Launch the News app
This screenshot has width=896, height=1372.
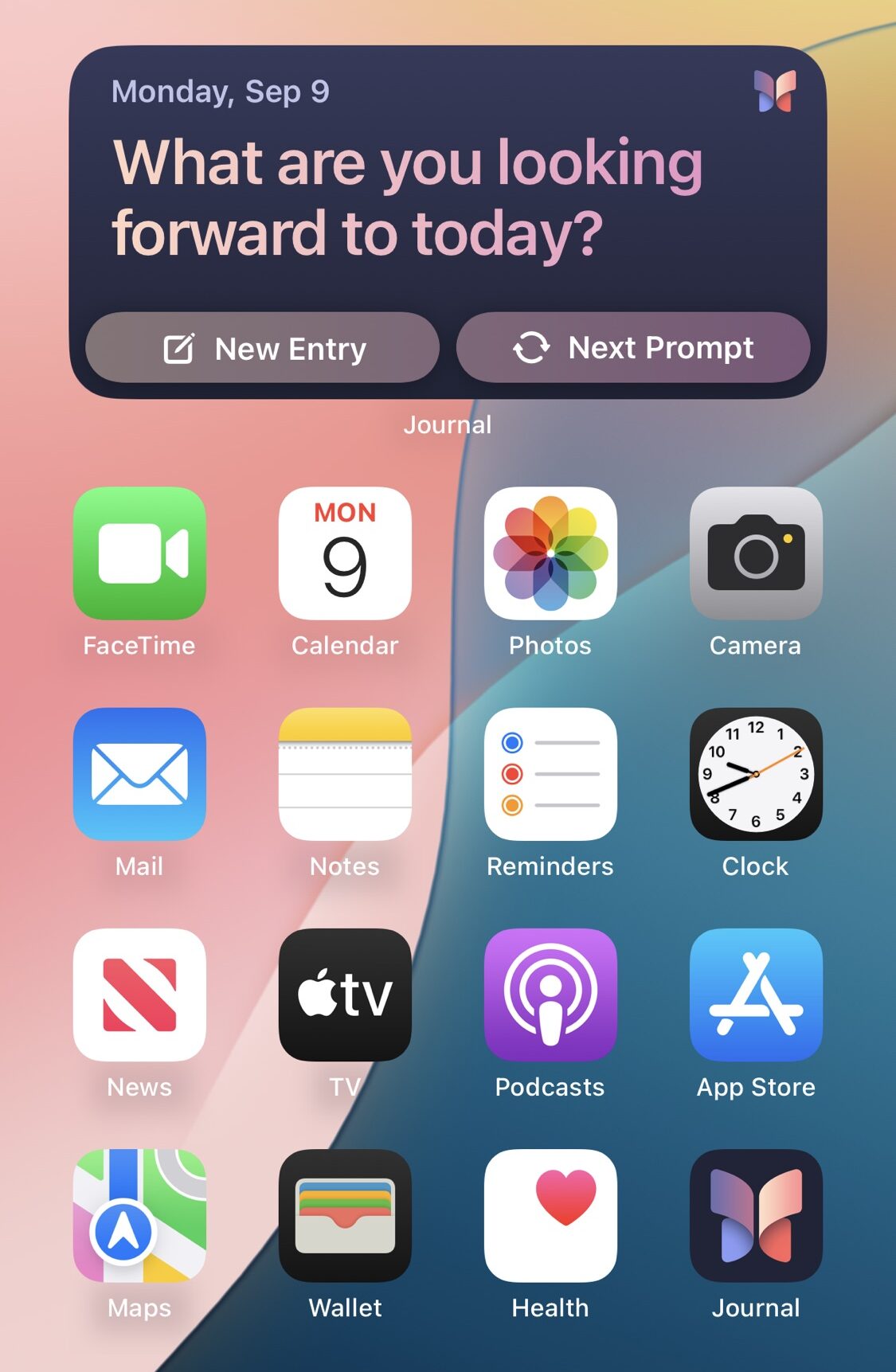pos(139,995)
